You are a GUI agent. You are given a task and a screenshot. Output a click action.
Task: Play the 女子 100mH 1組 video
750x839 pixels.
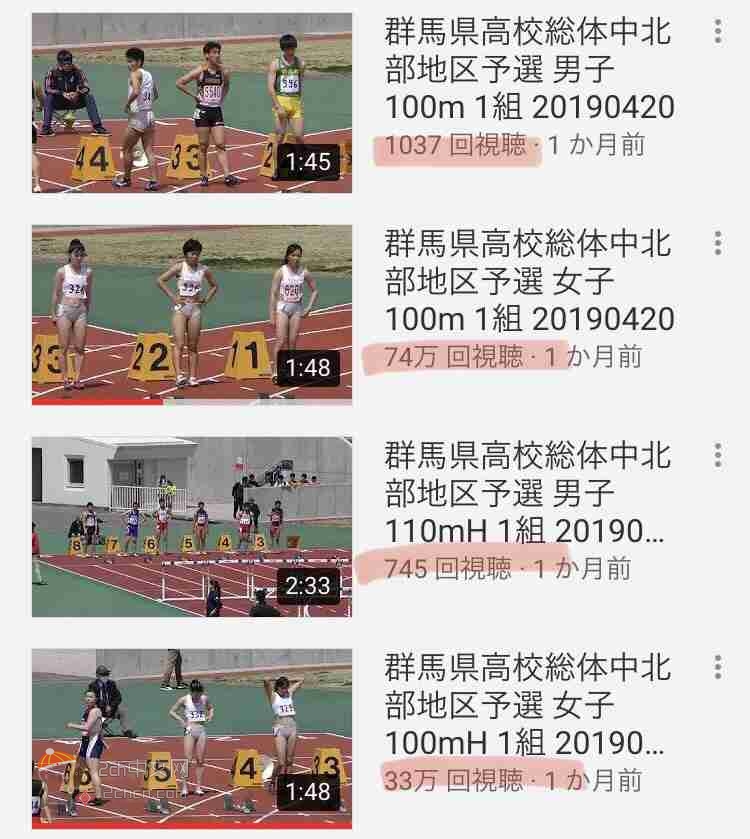191,738
